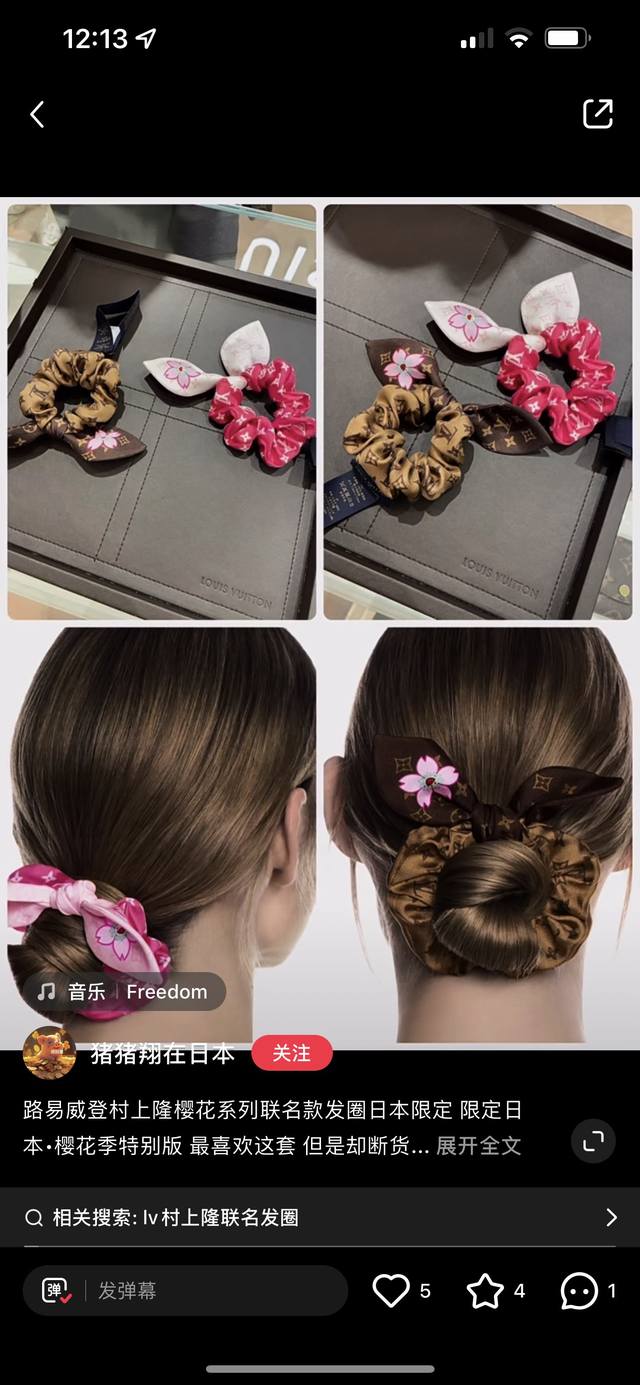Tap the Freedom music tag
The height and width of the screenshot is (1385, 640).
(x=124, y=992)
